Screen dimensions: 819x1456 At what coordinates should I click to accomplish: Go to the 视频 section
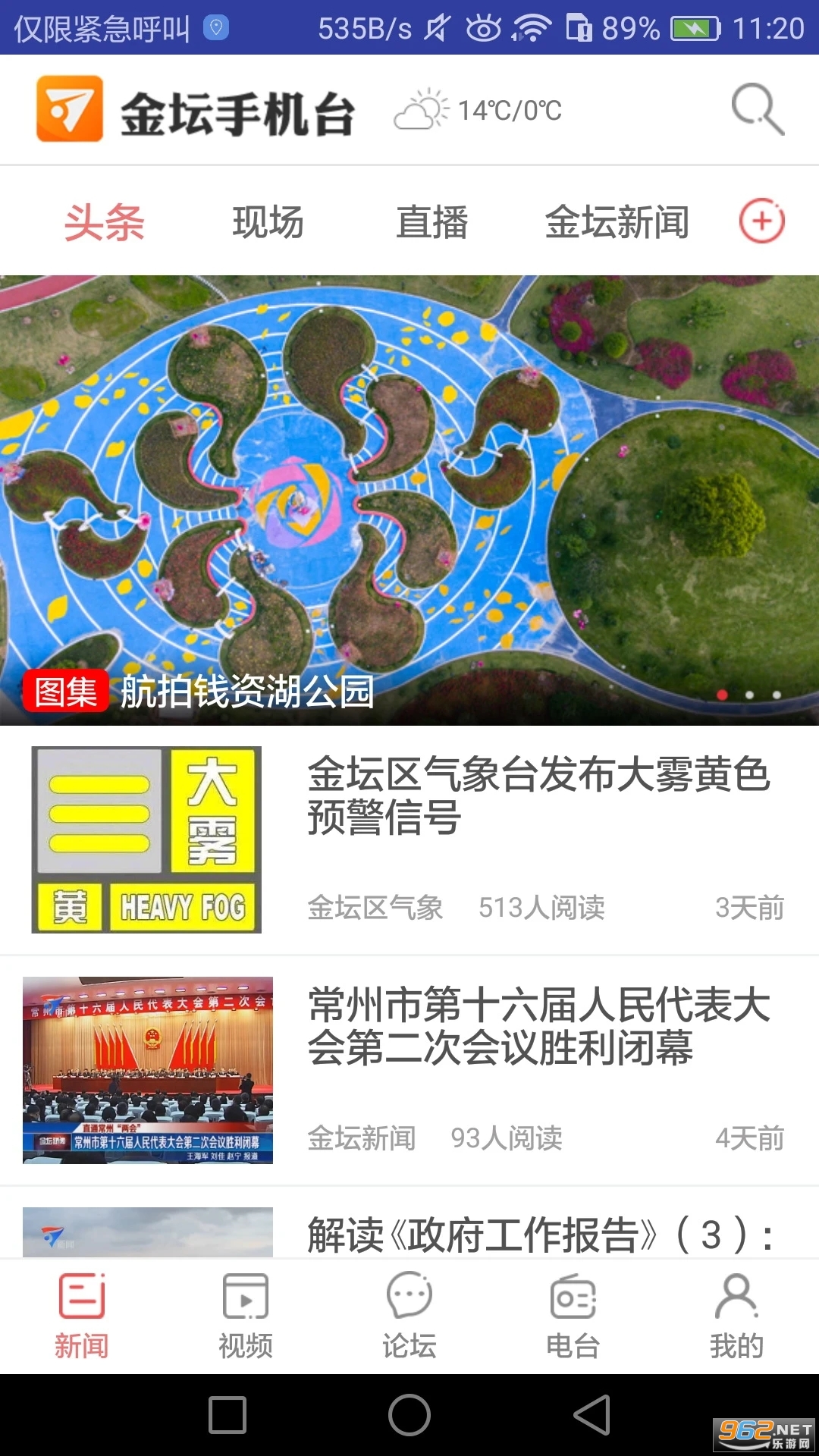pos(246,1316)
